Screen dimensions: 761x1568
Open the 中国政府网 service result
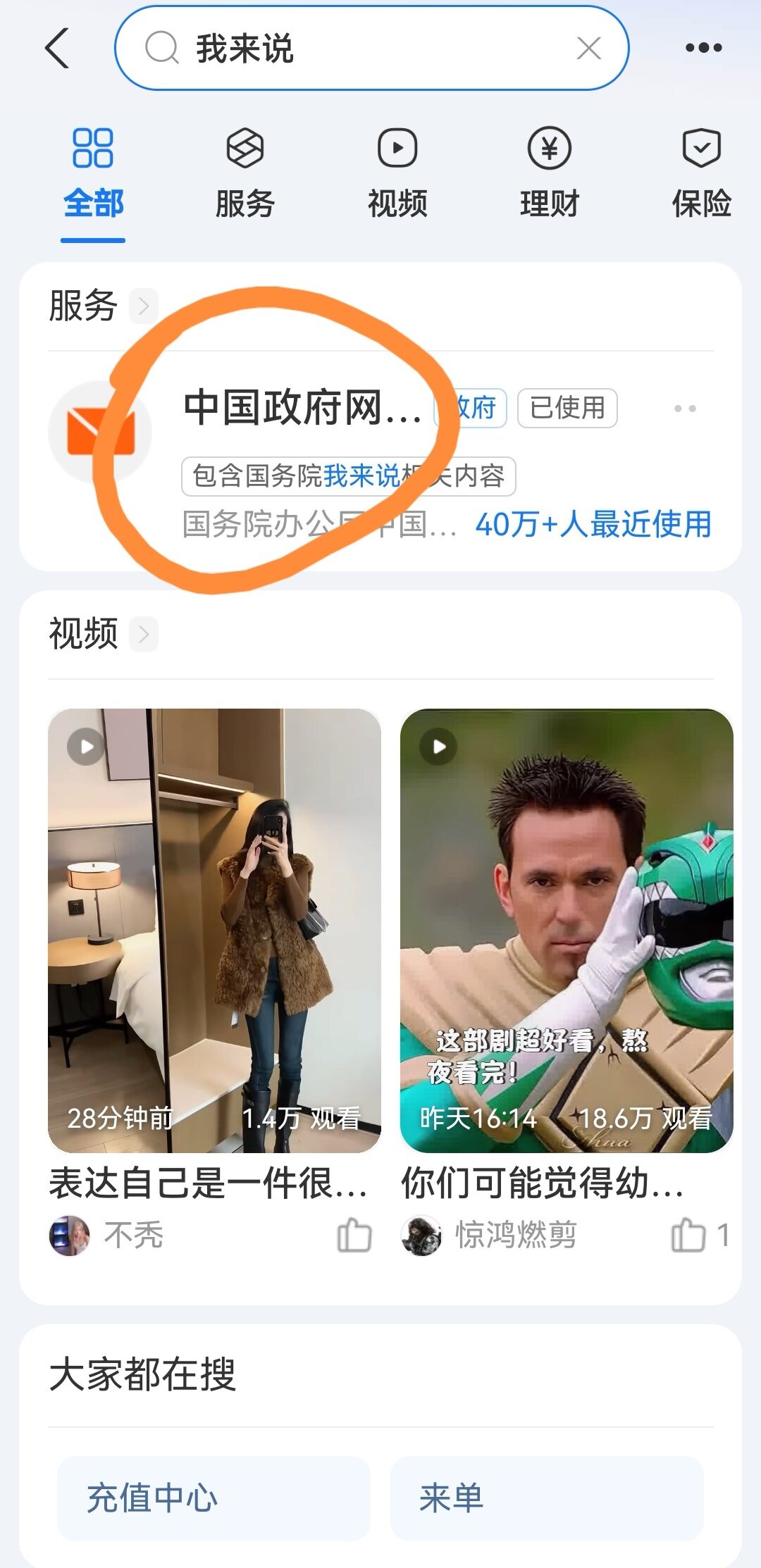pyautogui.click(x=303, y=409)
